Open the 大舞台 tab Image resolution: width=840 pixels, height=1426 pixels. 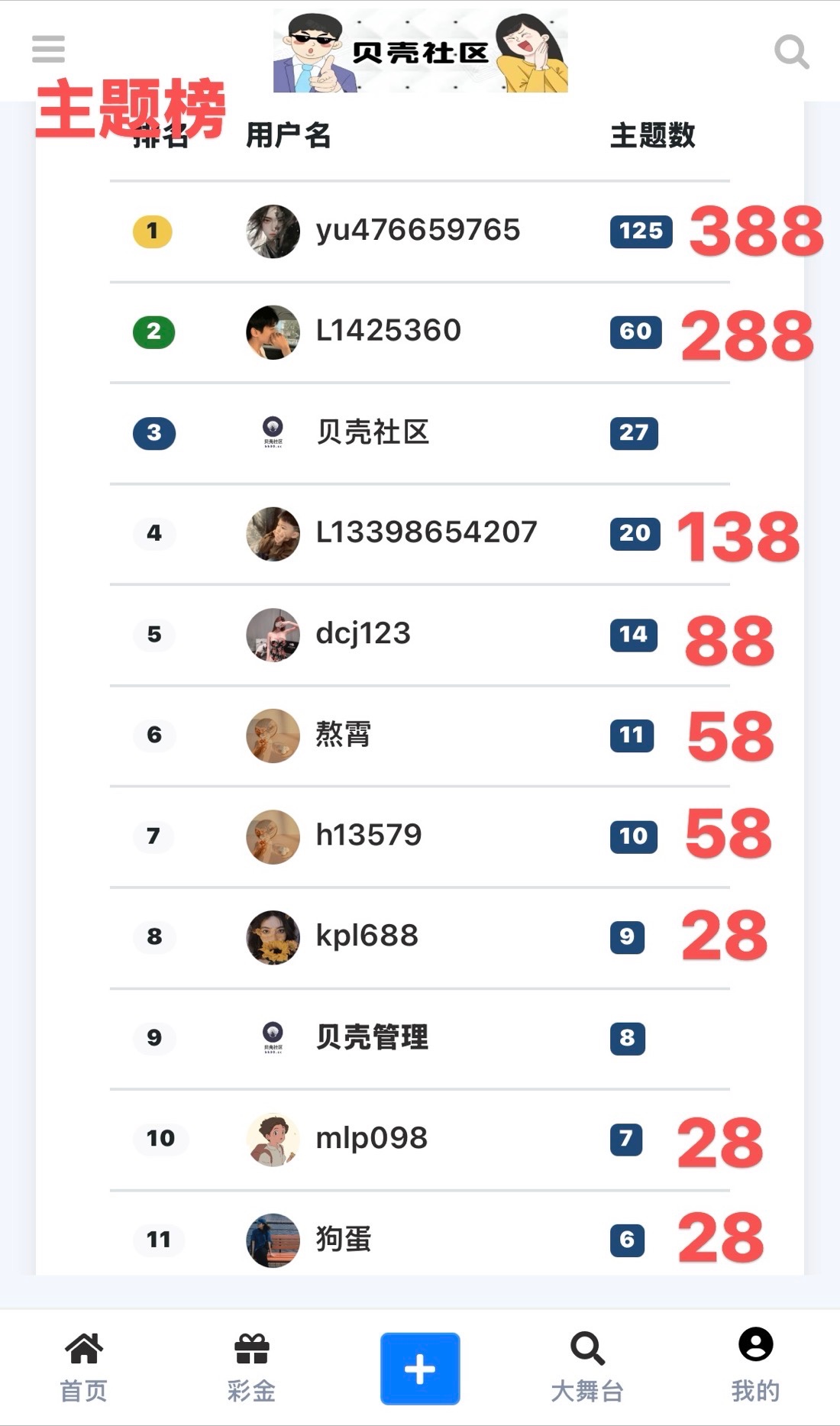pyautogui.click(x=587, y=1368)
